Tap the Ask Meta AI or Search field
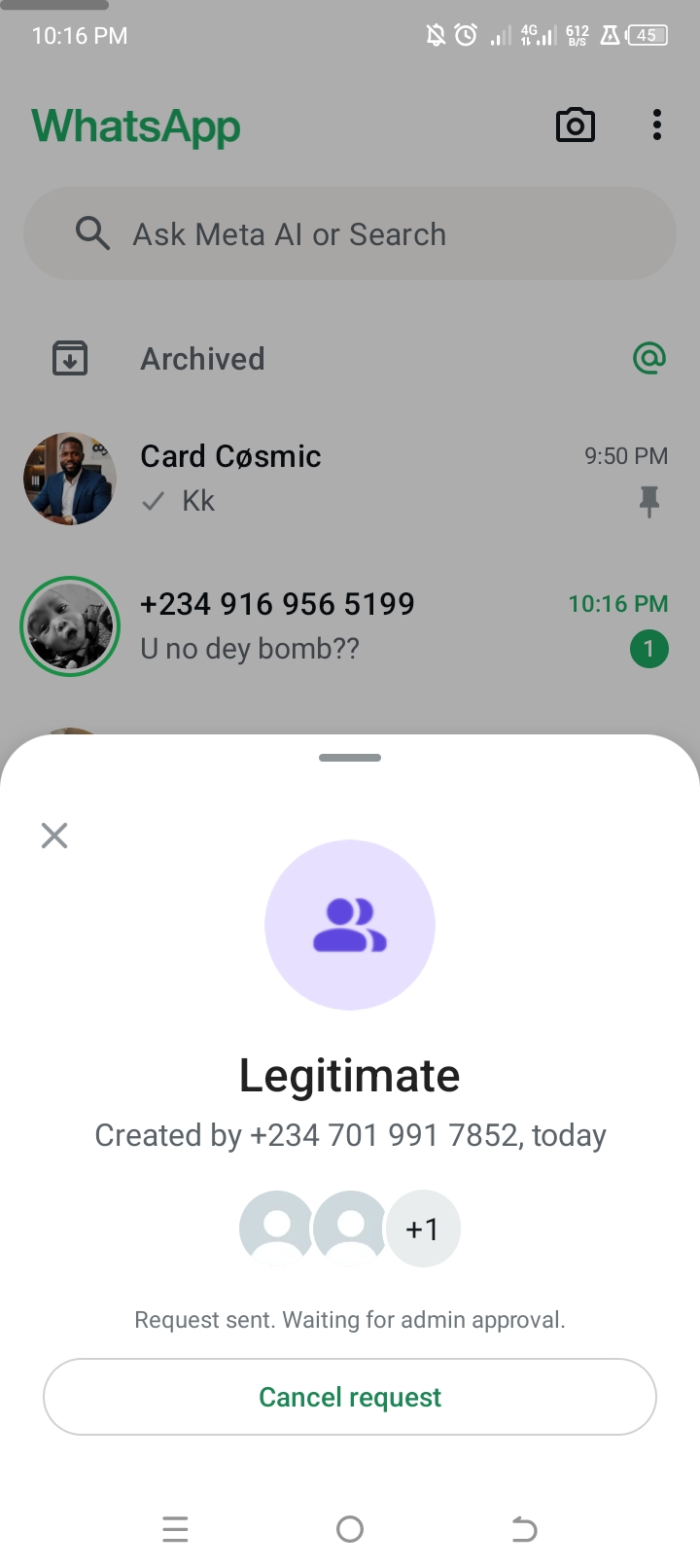 pyautogui.click(x=350, y=234)
